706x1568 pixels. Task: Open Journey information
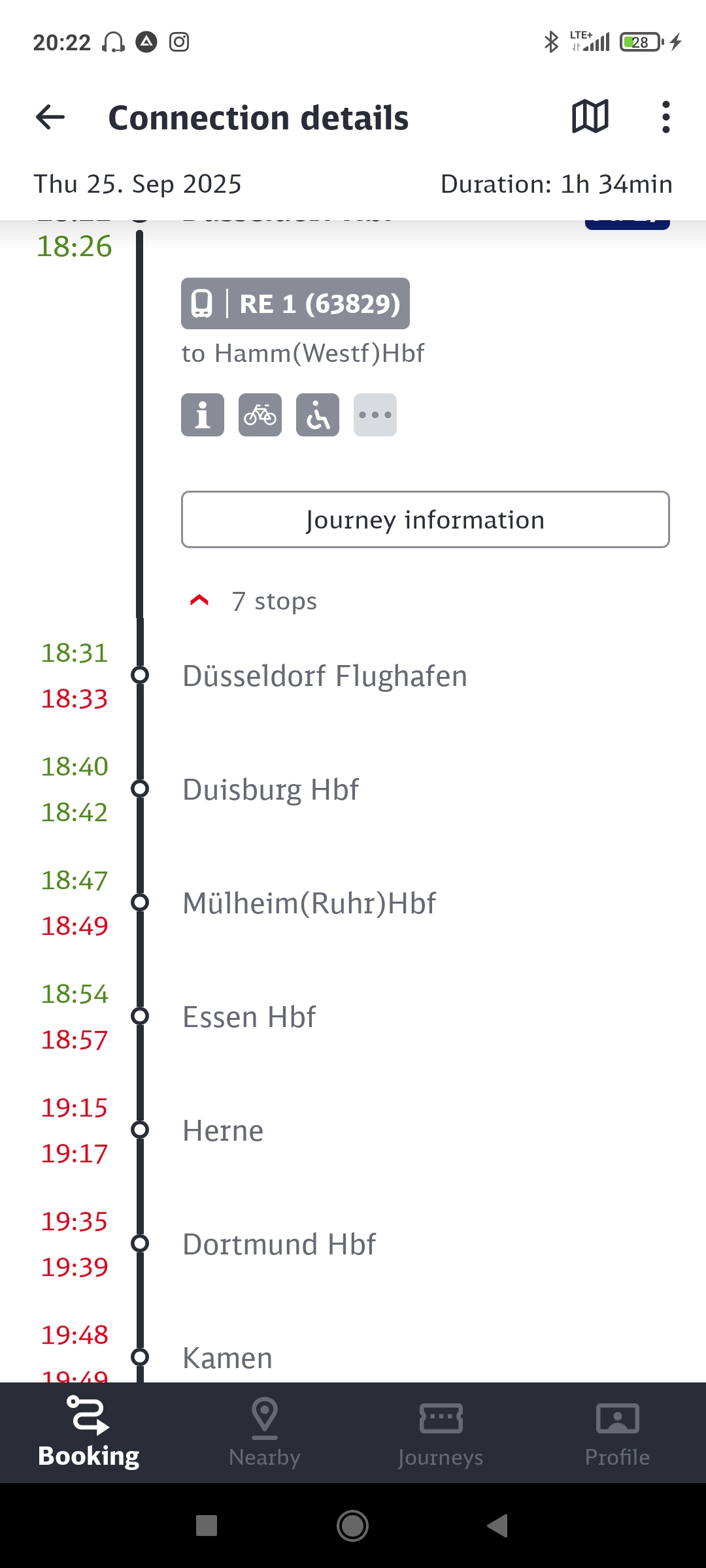[x=425, y=519]
